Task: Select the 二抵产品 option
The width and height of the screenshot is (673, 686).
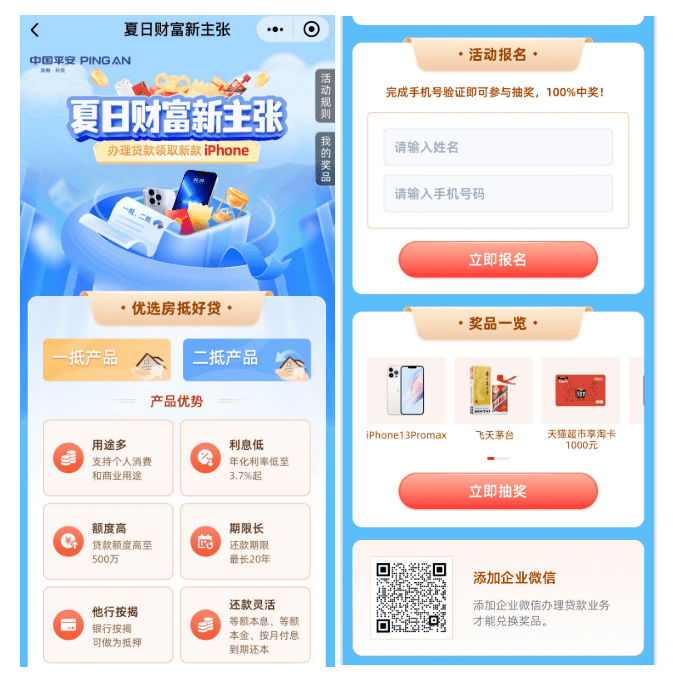Action: click(x=246, y=359)
